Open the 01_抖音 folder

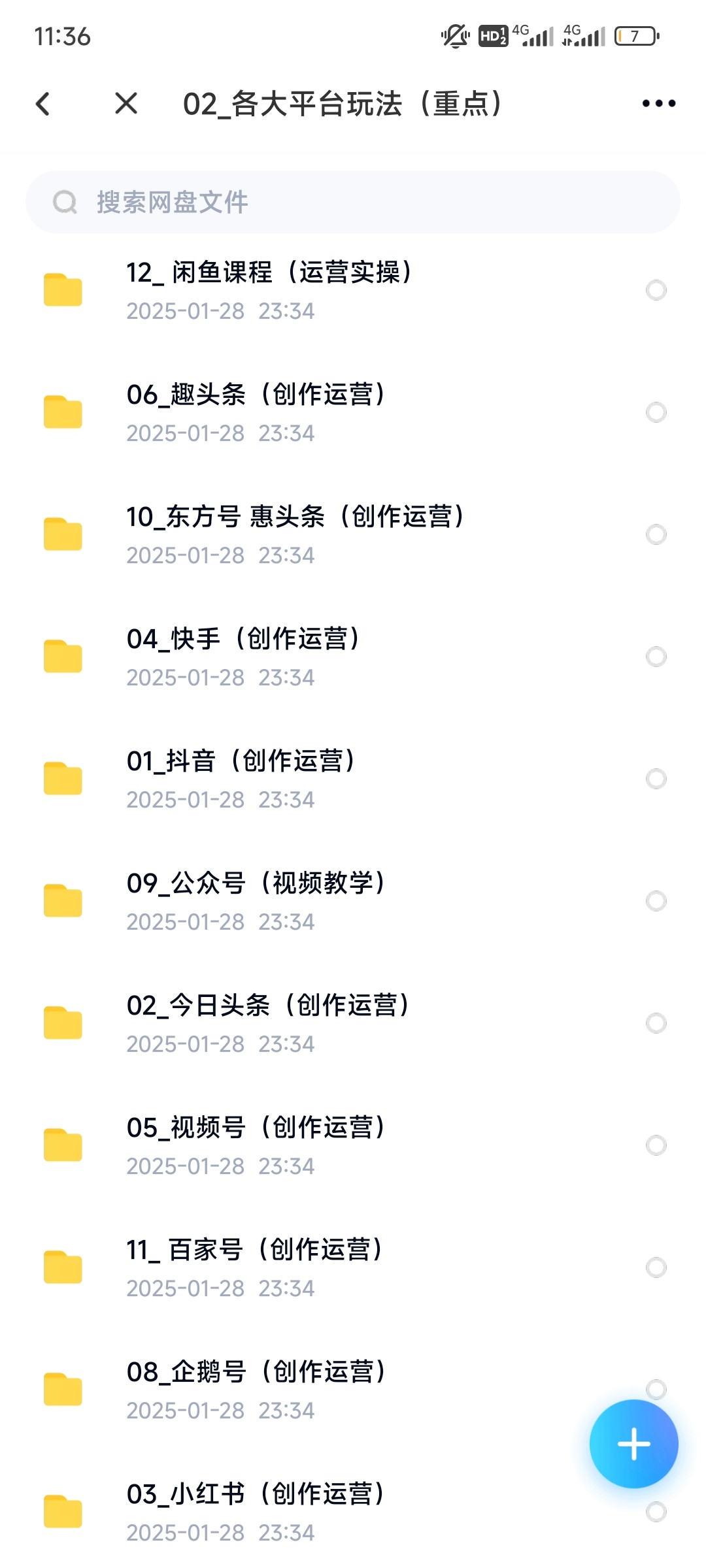(353, 779)
